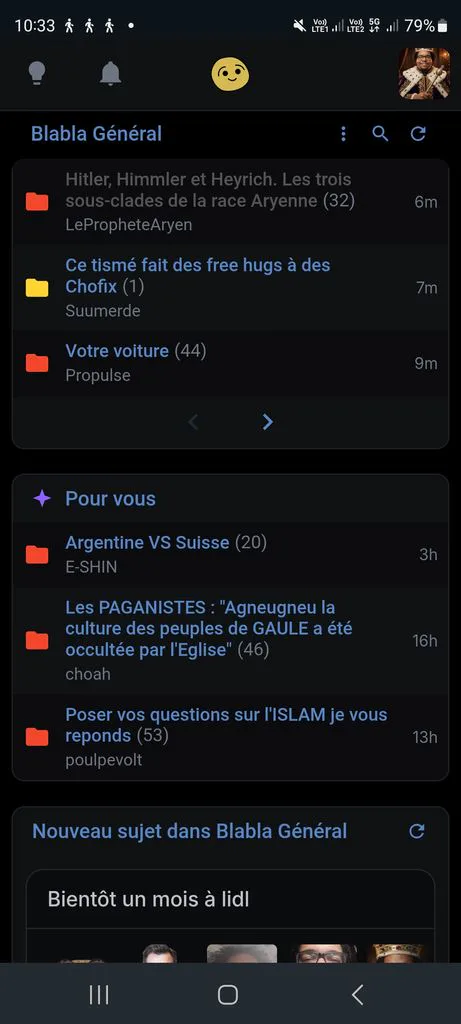
Task: Open the topic by LeProphèteAryen
Action: 230,202
